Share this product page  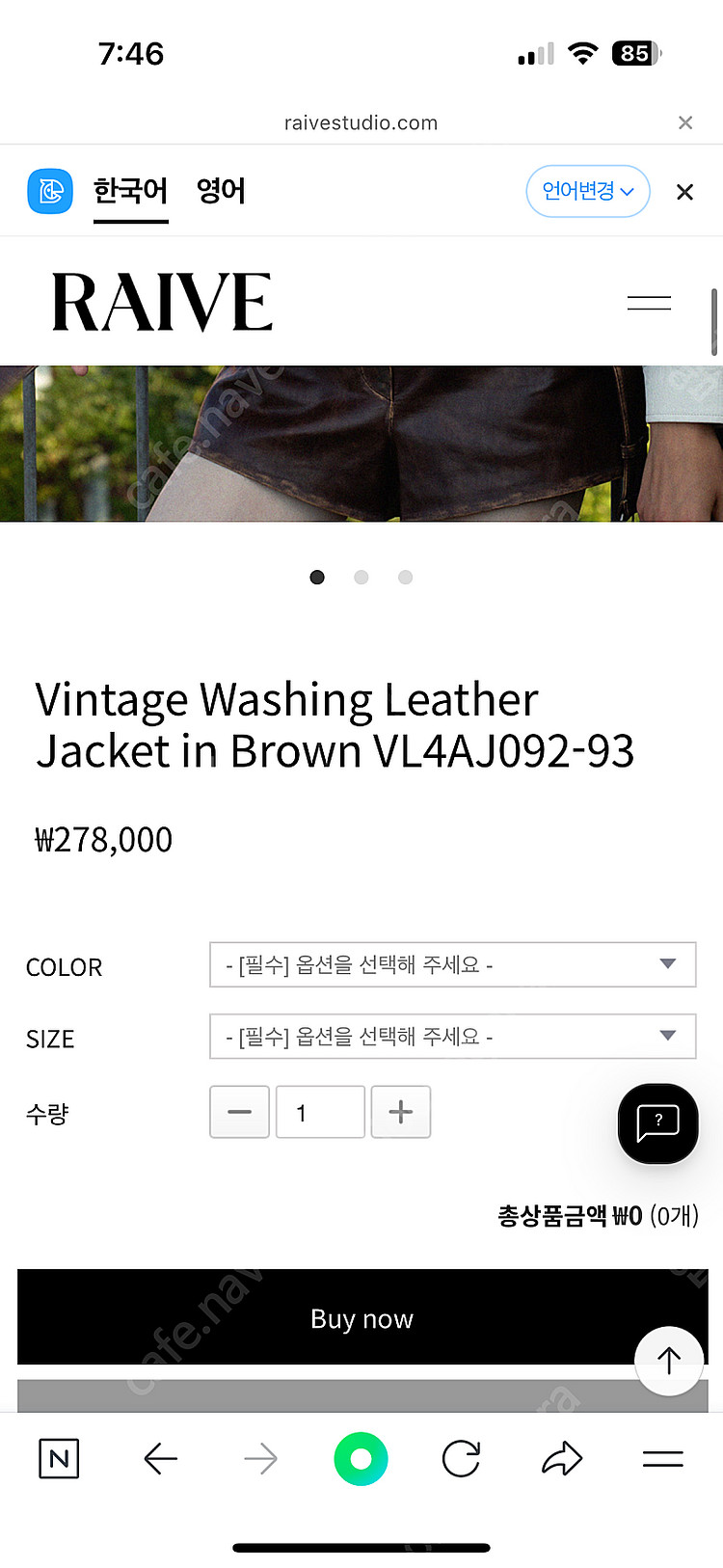[562, 1458]
